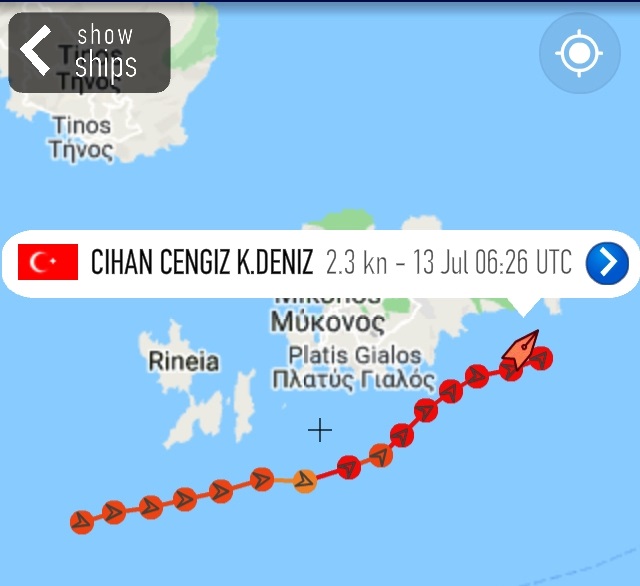Center map on my location

pos(579,53)
